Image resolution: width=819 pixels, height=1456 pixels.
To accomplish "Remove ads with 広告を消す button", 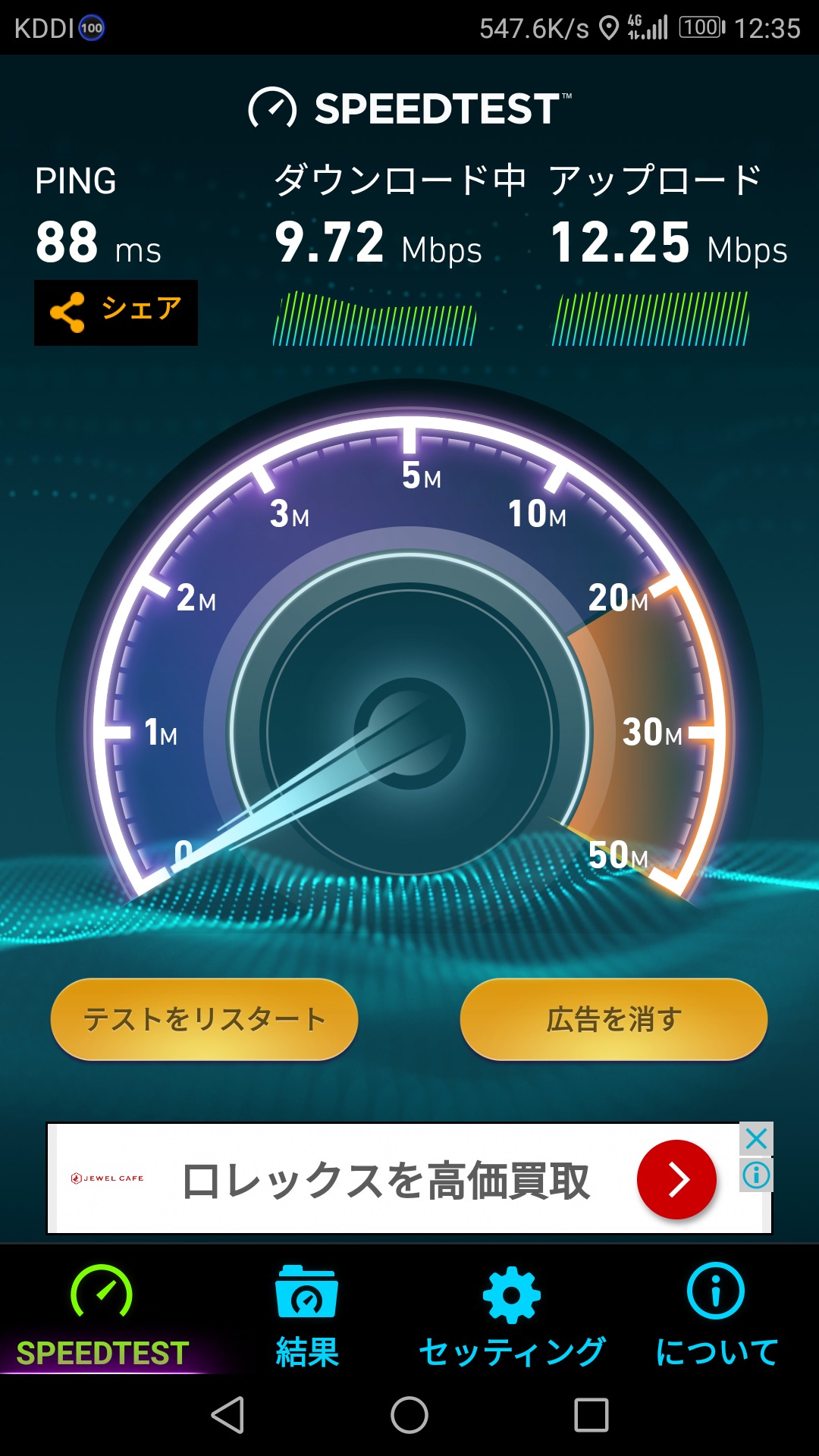I will click(613, 1019).
